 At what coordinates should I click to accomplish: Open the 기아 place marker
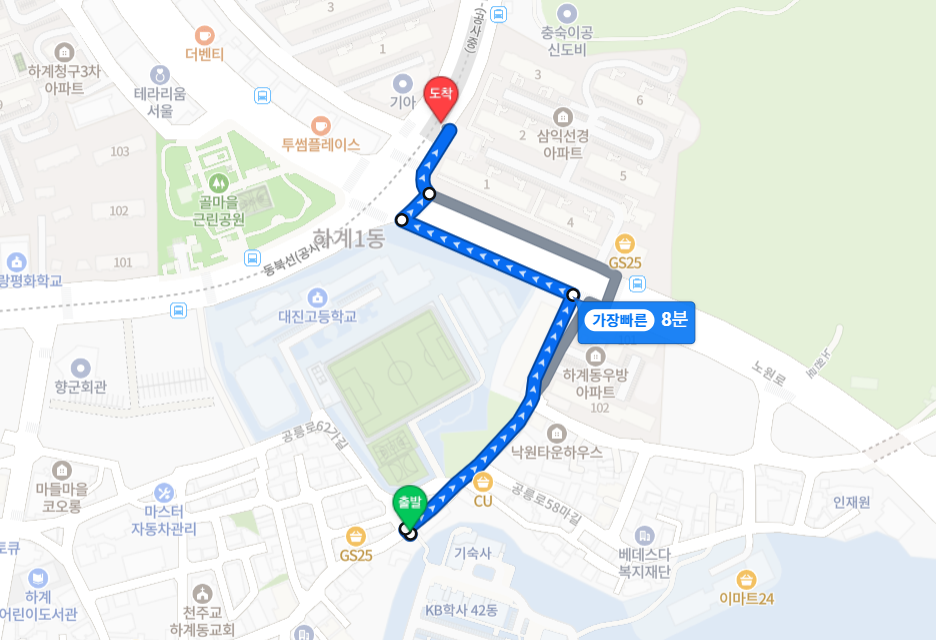[403, 83]
